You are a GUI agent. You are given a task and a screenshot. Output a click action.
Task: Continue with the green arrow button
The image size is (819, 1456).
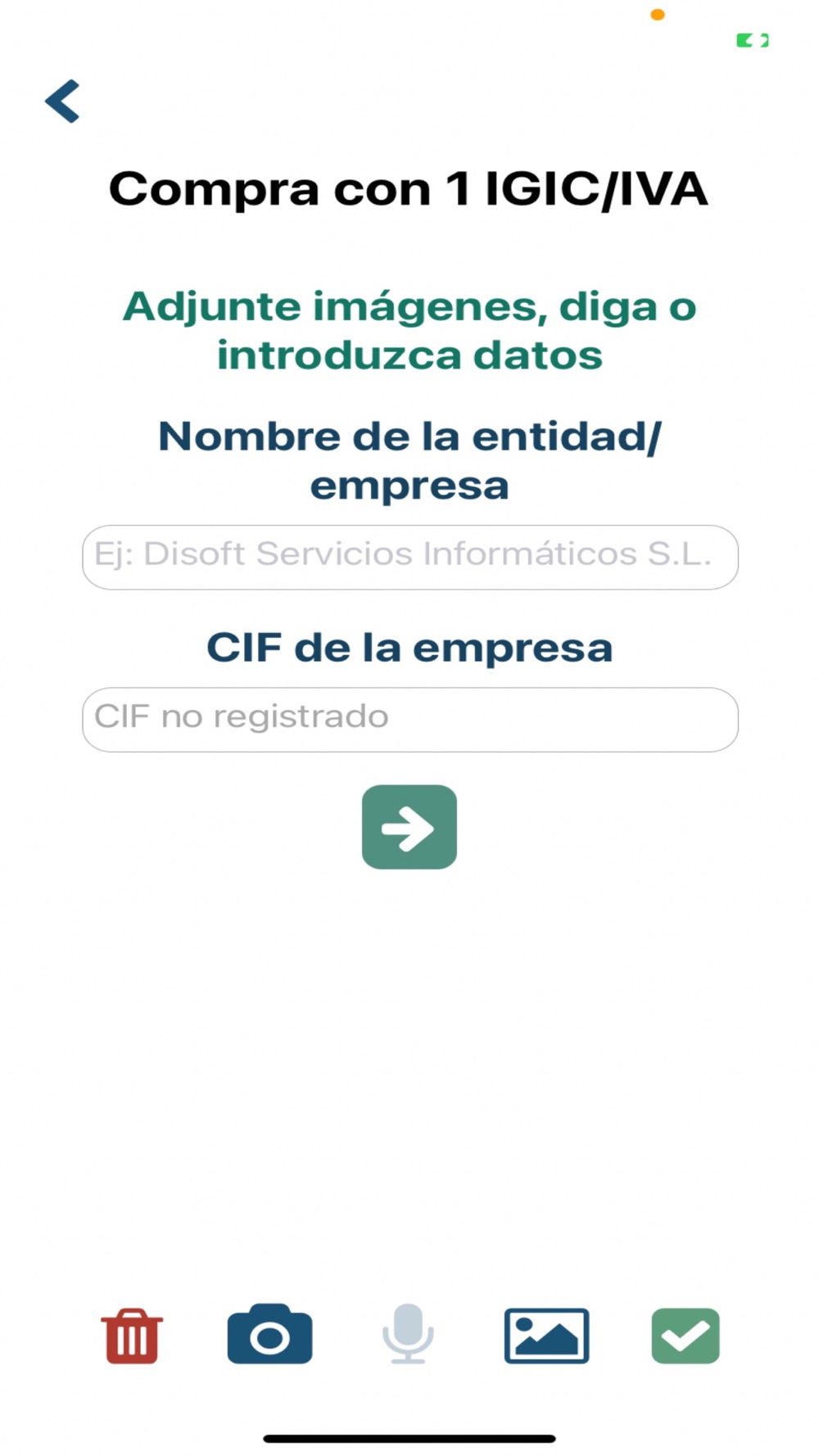pyautogui.click(x=409, y=827)
